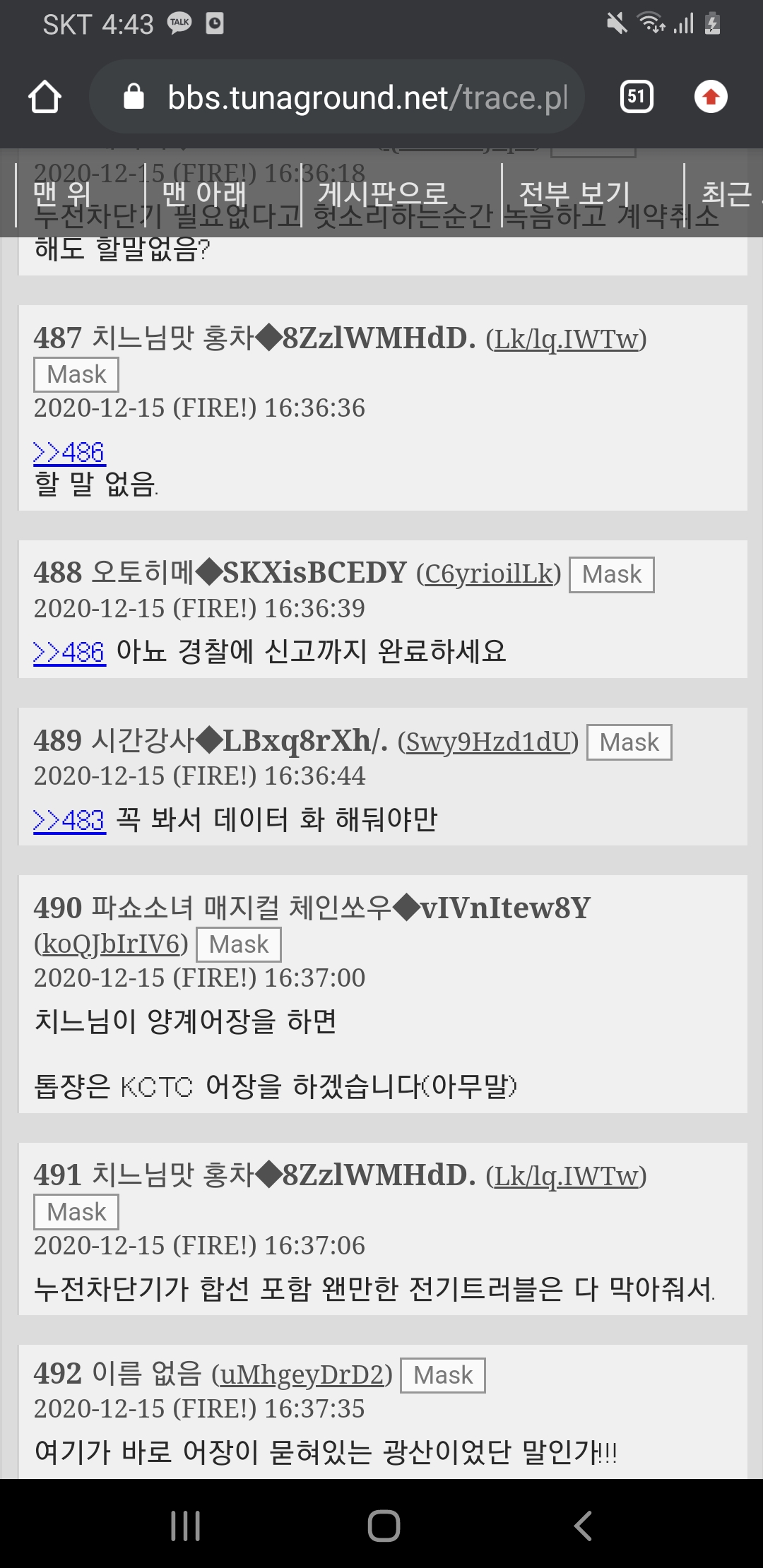This screenshot has height=1568, width=763.
Task: Mask post 488 by 오토히메
Action: 611,574
